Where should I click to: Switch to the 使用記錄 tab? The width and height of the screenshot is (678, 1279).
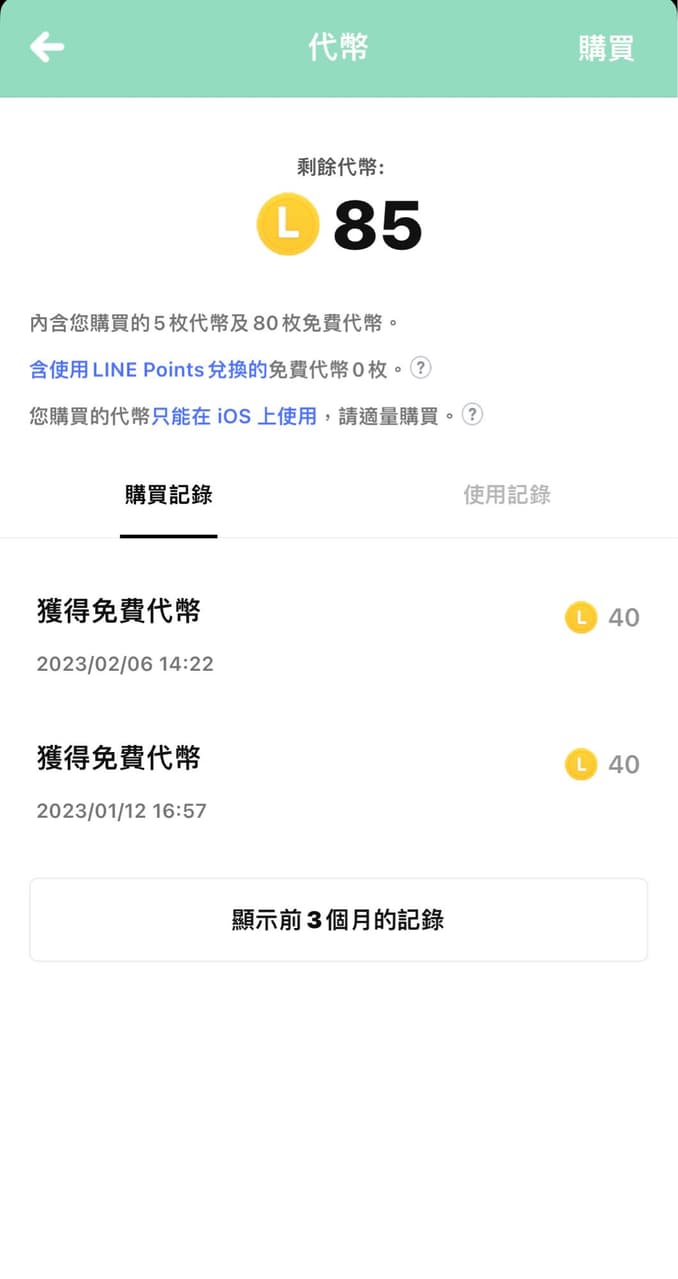(x=507, y=495)
